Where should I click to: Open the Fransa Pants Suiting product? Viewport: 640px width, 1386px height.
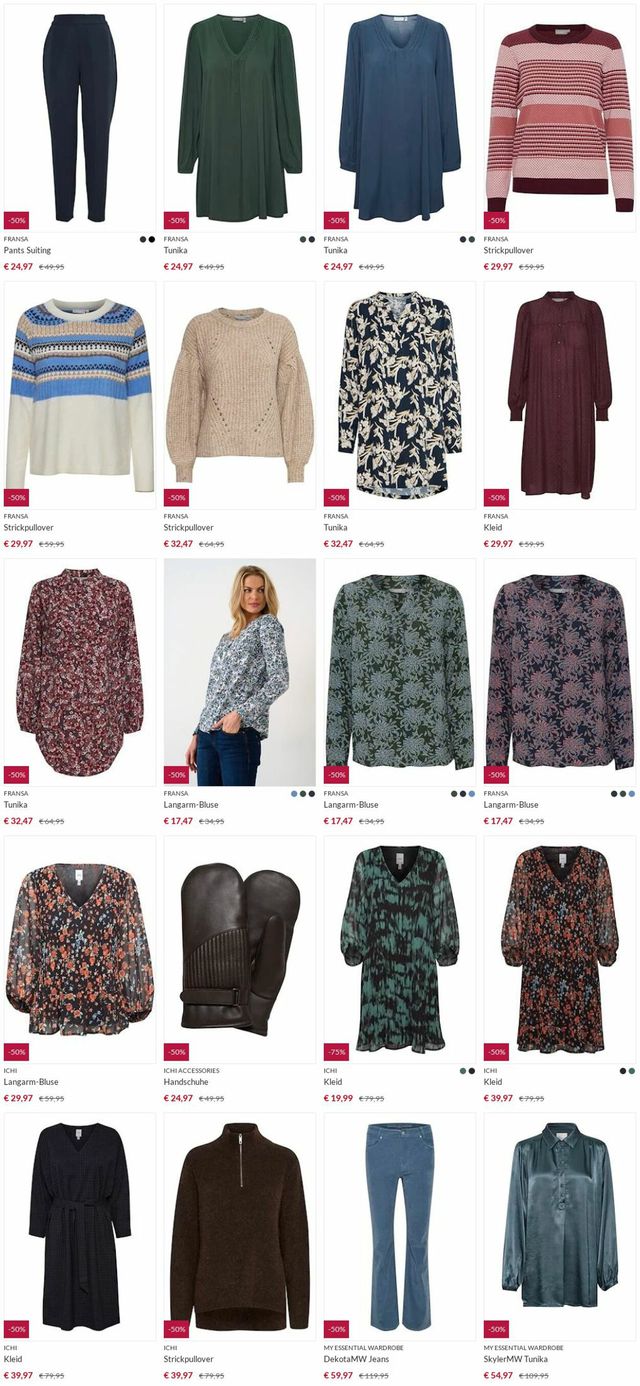(80, 118)
